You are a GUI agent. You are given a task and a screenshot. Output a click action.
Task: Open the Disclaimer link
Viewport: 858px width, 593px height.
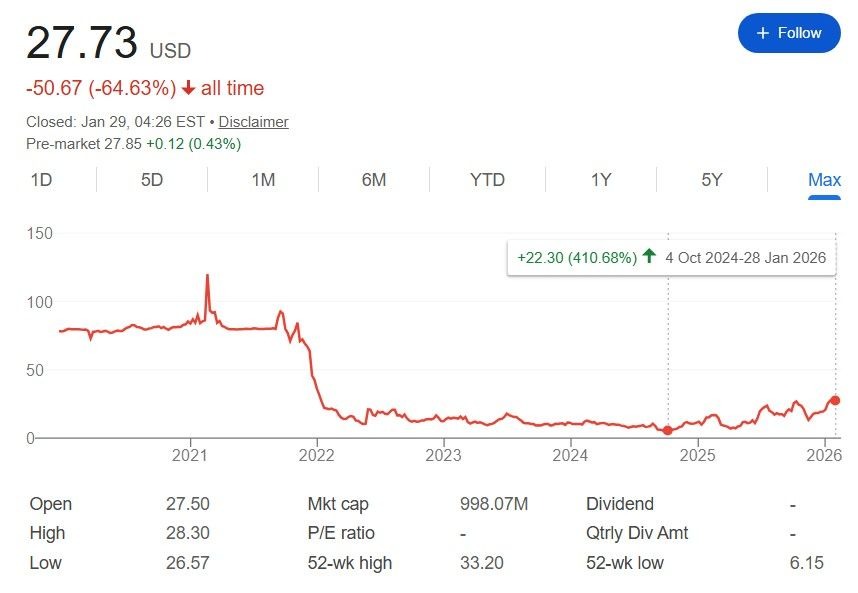pyautogui.click(x=253, y=122)
